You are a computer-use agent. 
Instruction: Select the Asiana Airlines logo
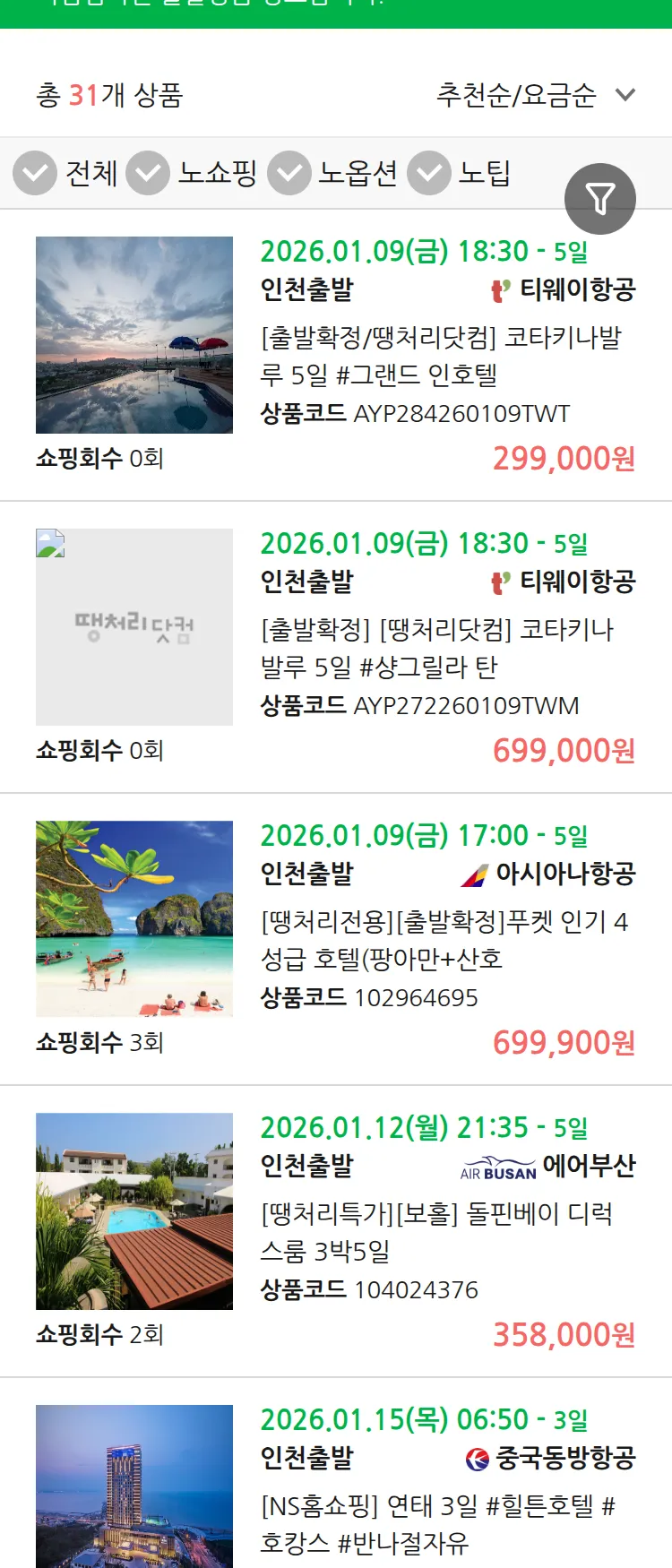click(476, 875)
